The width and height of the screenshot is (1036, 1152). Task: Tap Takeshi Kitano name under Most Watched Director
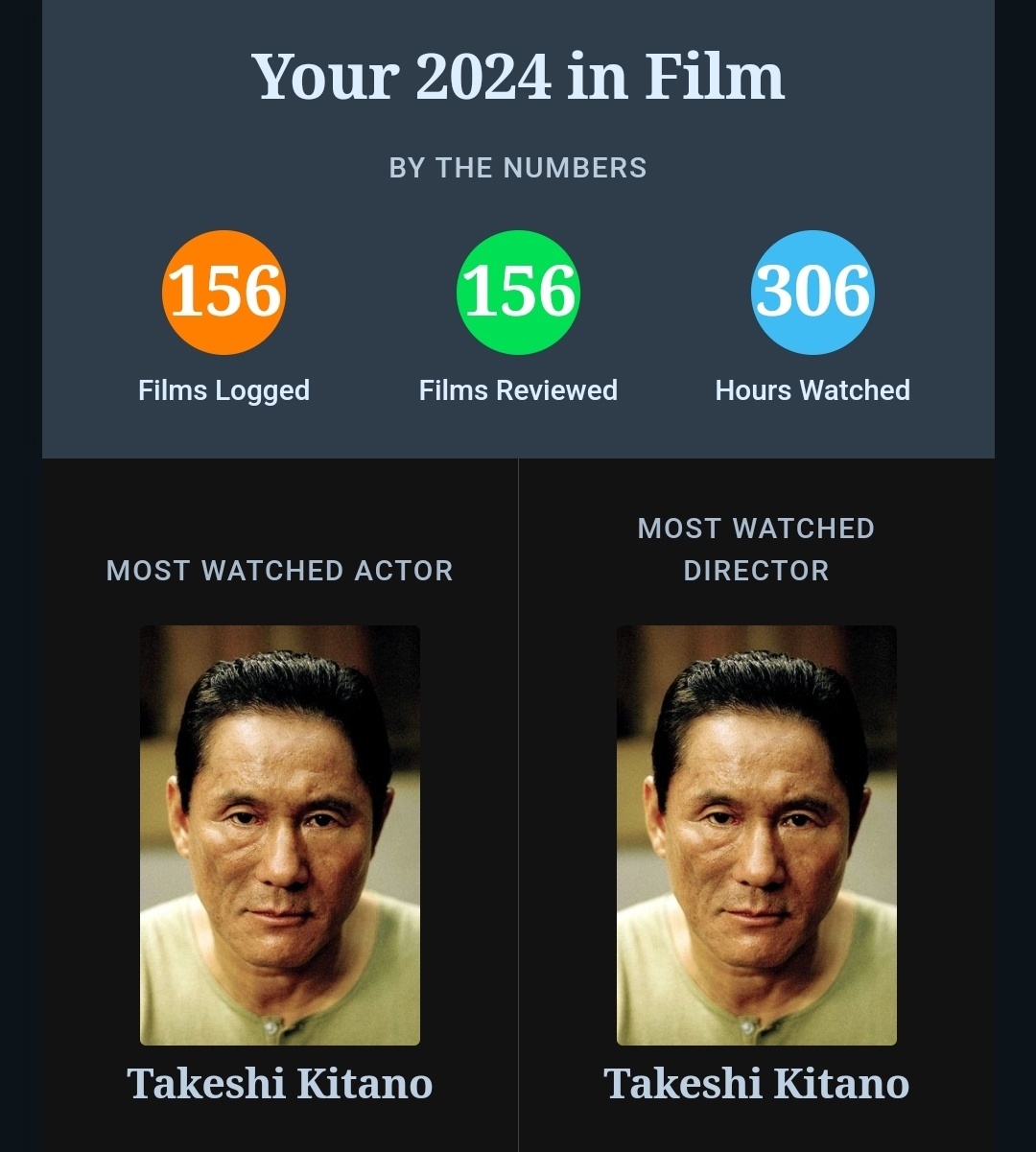(756, 1083)
